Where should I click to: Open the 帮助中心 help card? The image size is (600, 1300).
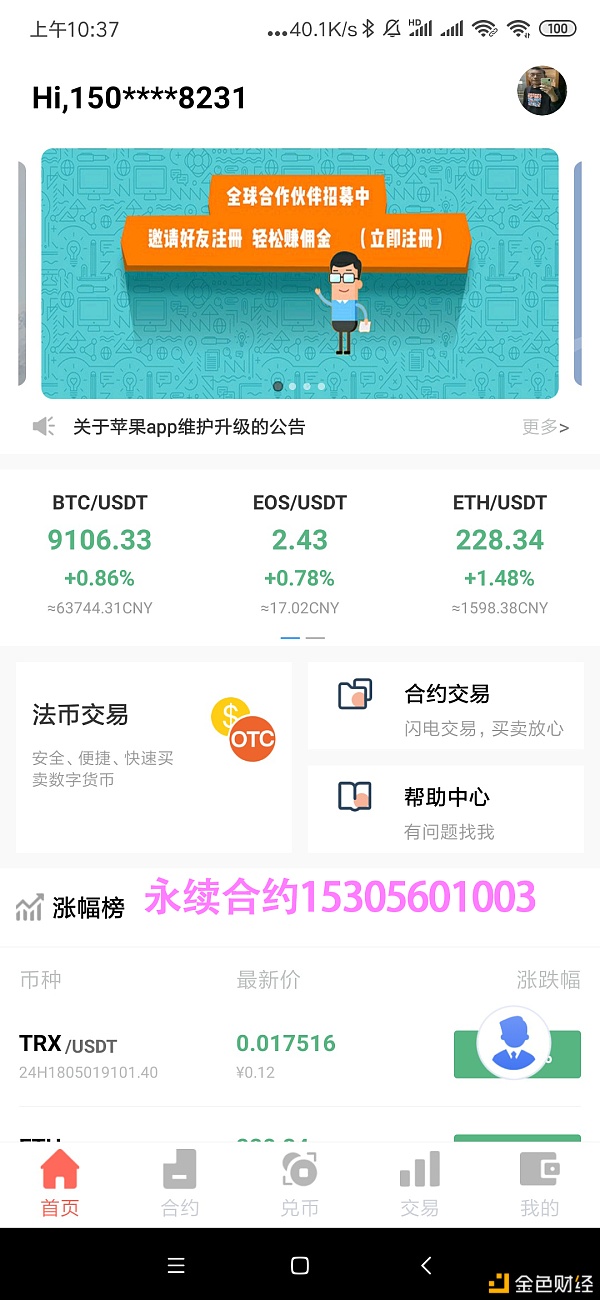coord(445,809)
